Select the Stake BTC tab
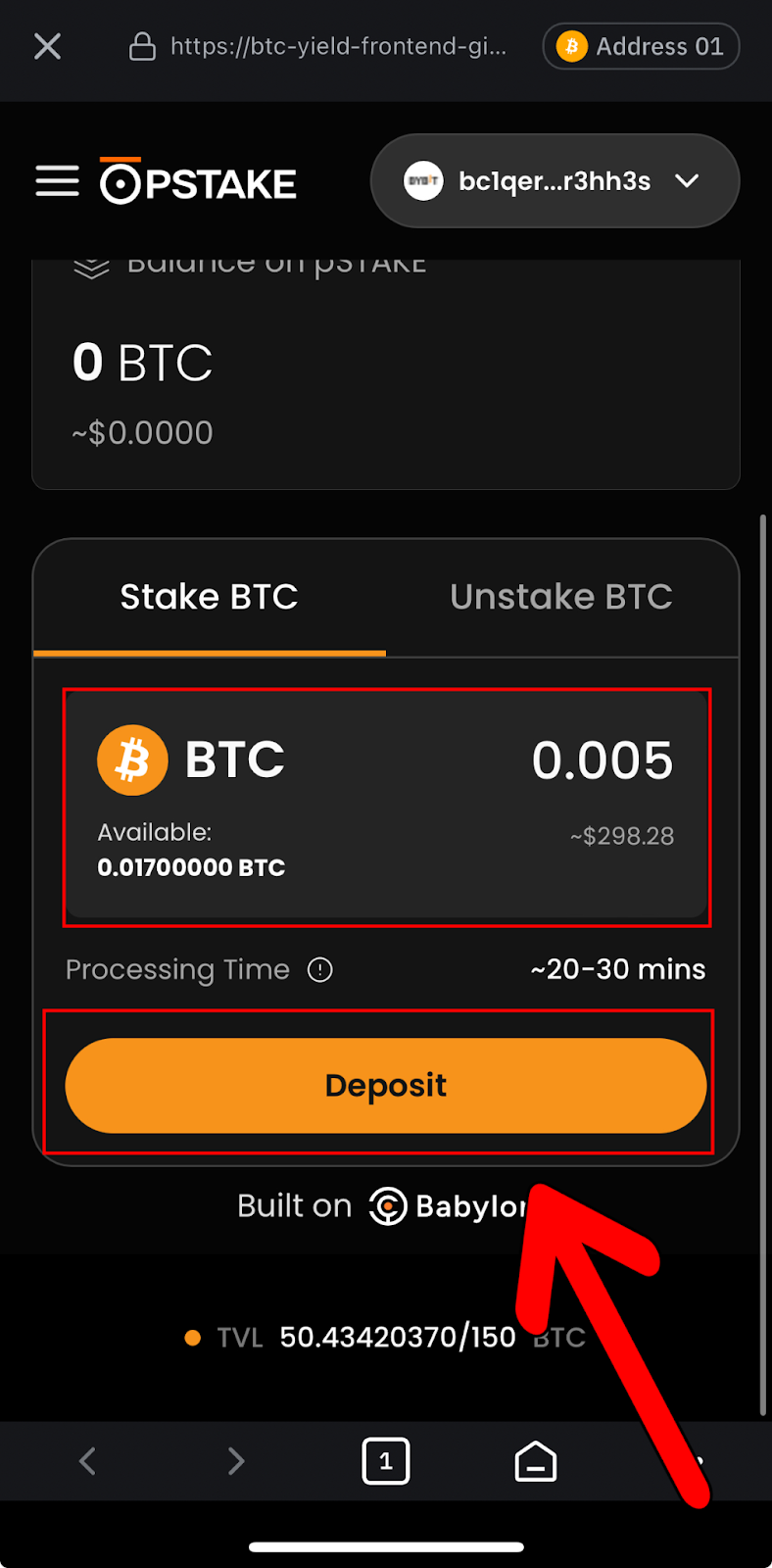 [x=209, y=596]
